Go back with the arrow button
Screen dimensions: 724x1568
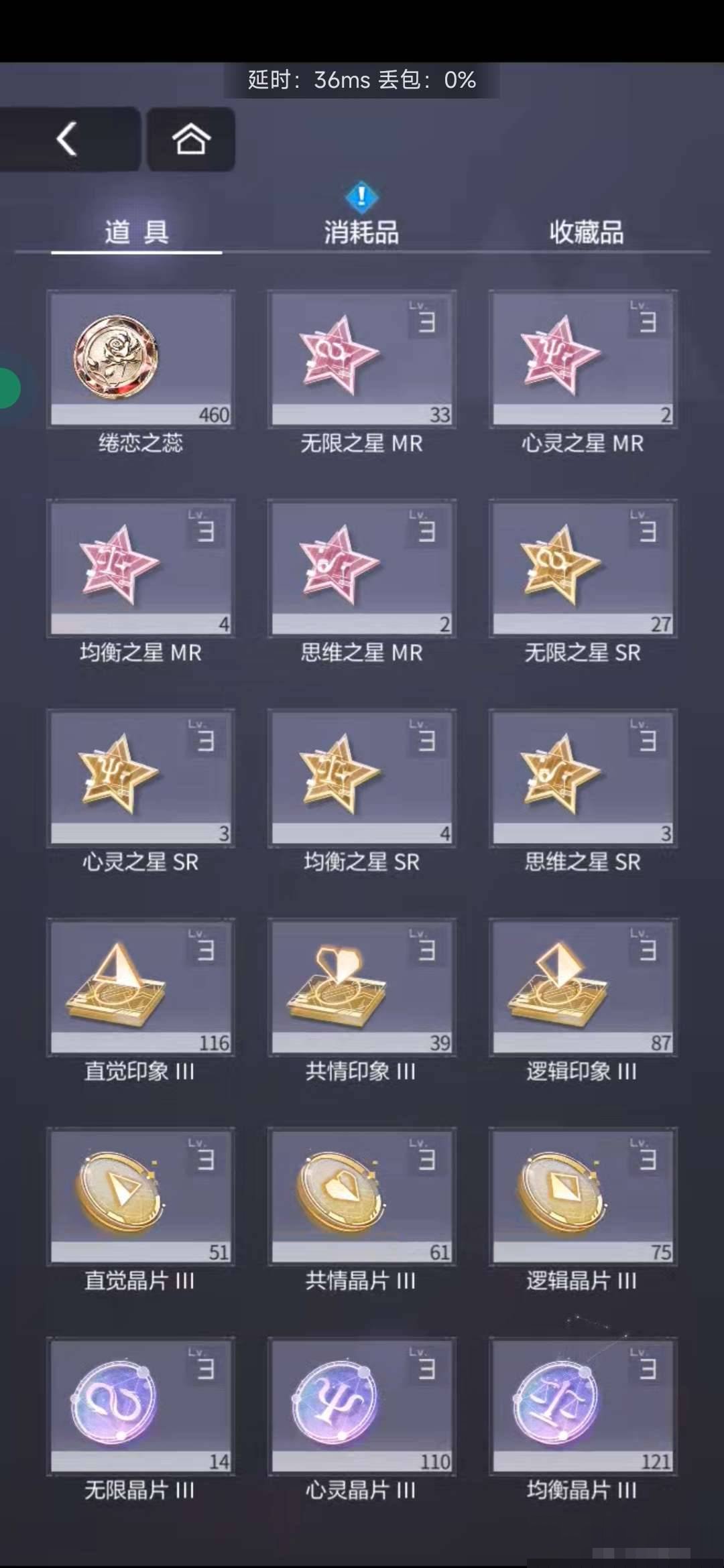(67, 139)
